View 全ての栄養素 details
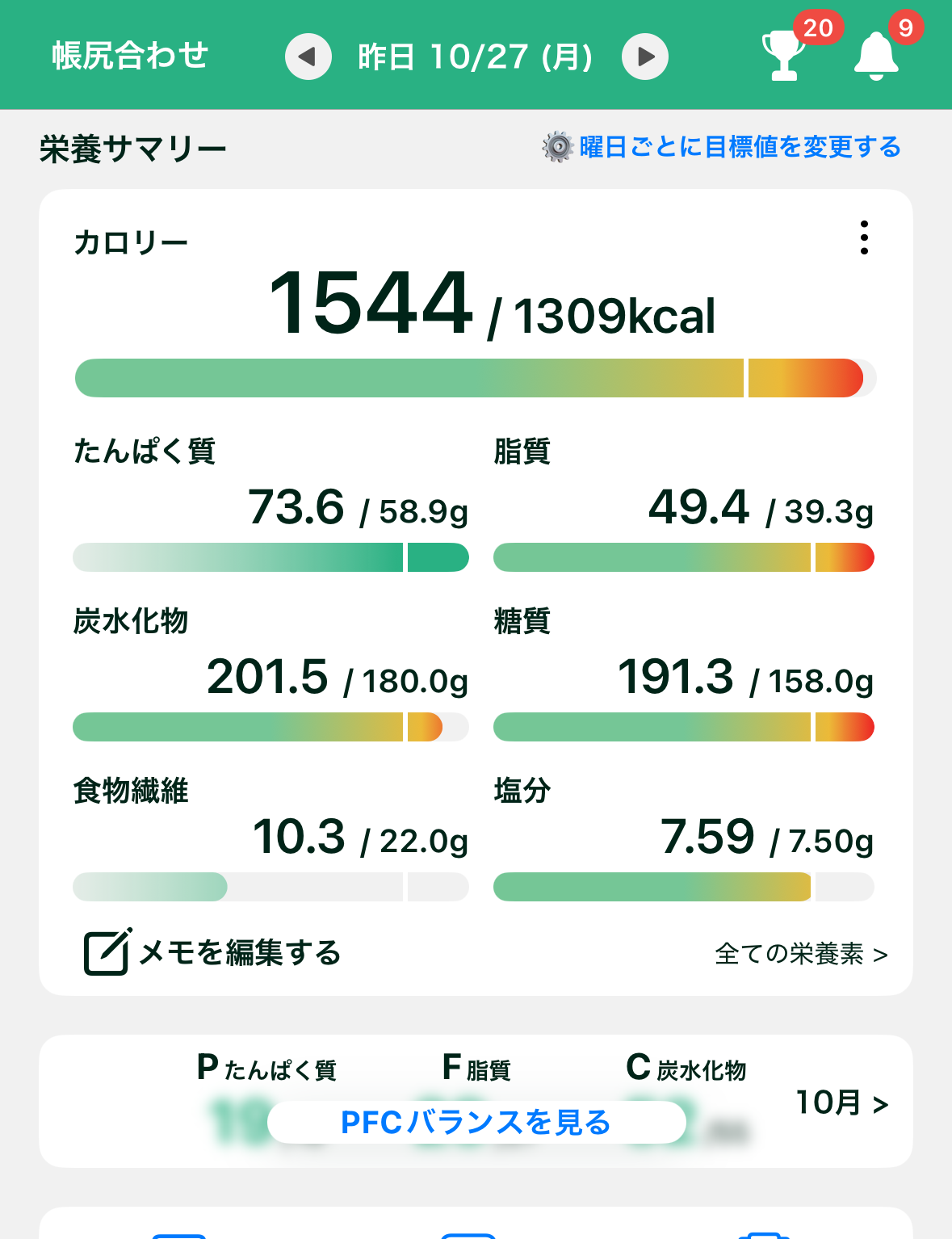The image size is (952, 1239). coord(801,954)
